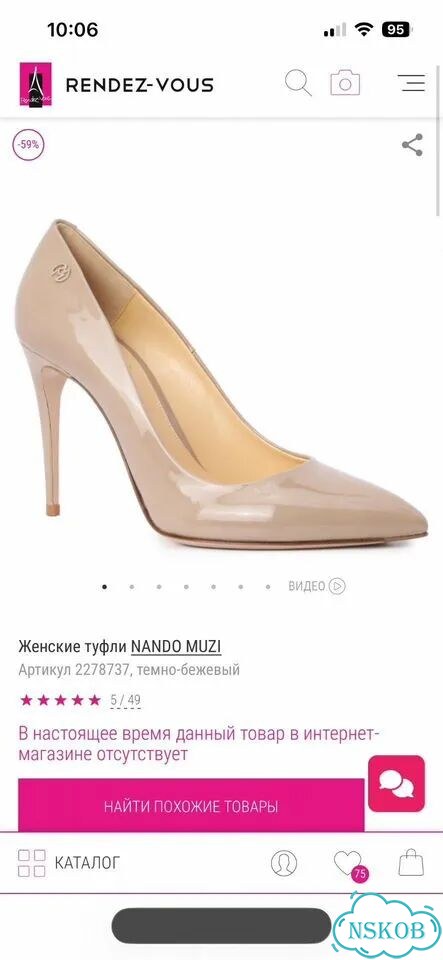This screenshot has width=443, height=960.
Task: Open the shopping bag cart
Action: [411, 863]
